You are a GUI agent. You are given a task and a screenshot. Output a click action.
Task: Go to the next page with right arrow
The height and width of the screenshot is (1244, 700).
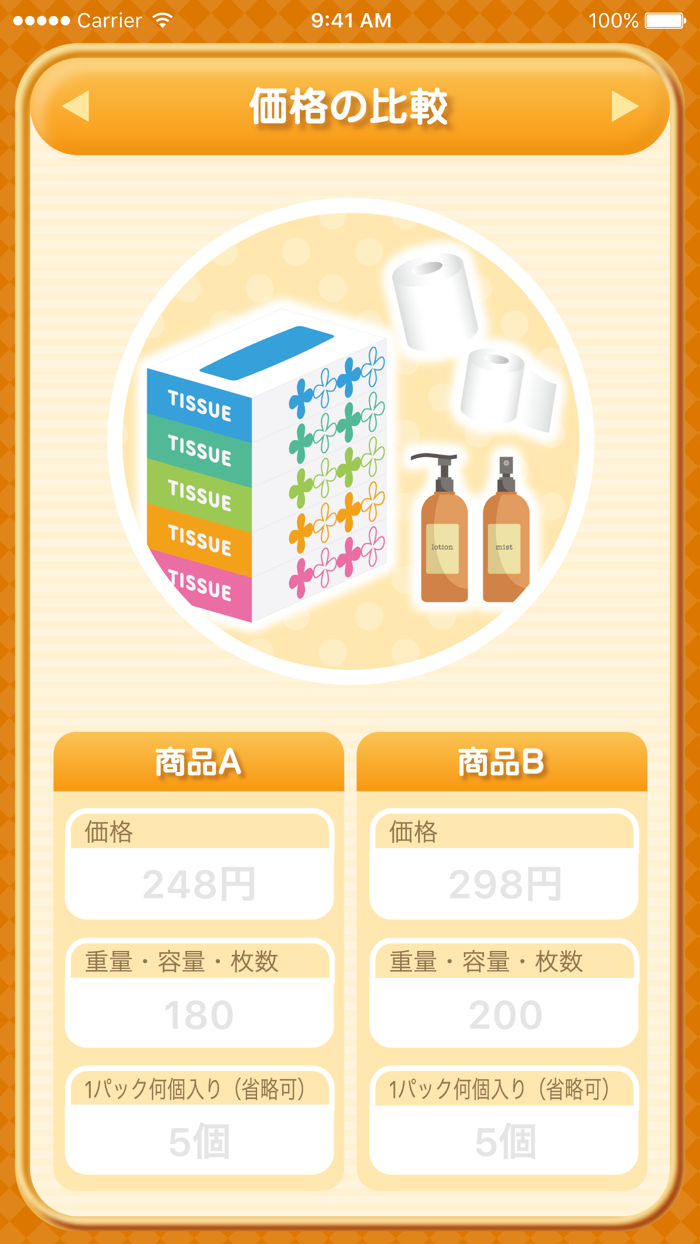coord(625,106)
